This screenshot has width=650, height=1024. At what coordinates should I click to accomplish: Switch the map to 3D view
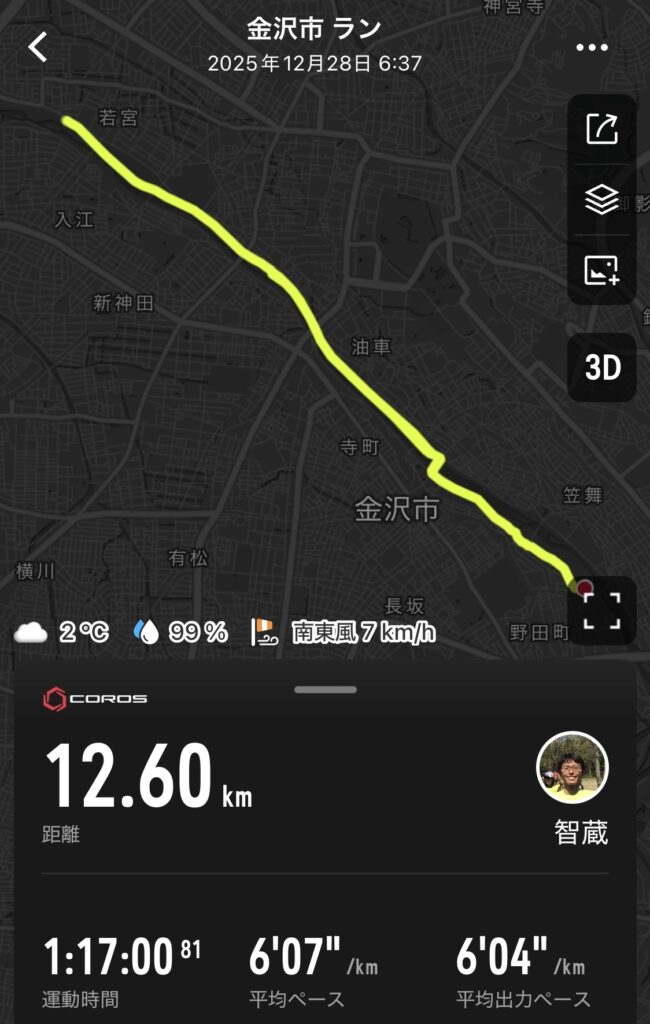pyautogui.click(x=602, y=368)
